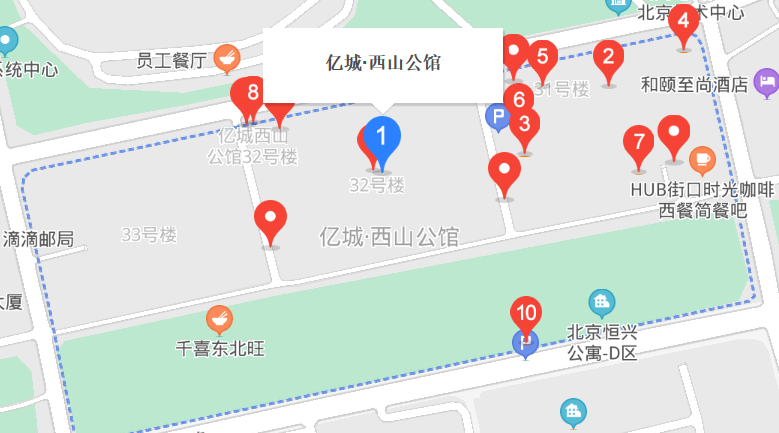Select the blue marker numbered 1
This screenshot has width=779, height=433.
point(381,136)
